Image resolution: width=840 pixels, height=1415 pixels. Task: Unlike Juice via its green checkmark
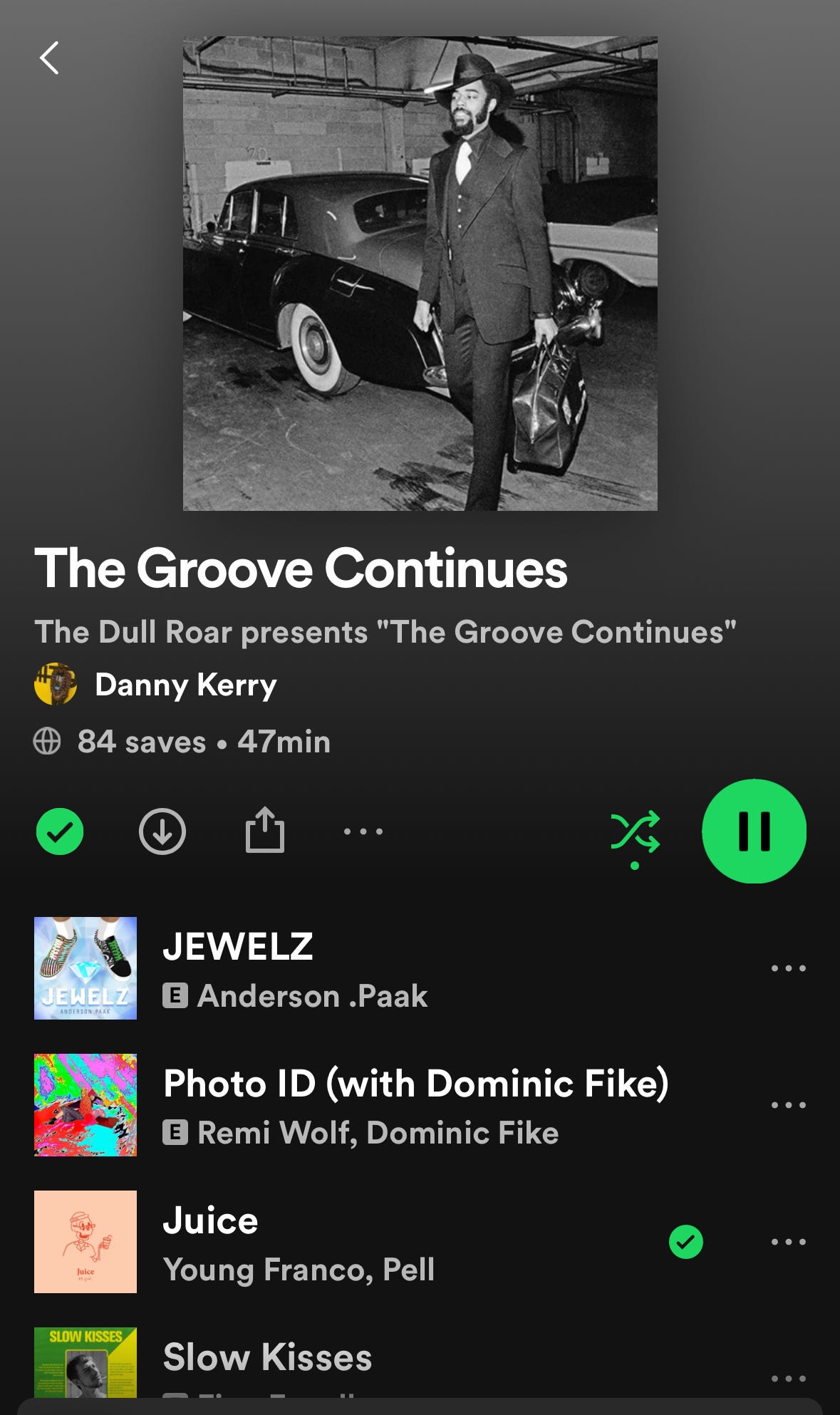tap(686, 1242)
